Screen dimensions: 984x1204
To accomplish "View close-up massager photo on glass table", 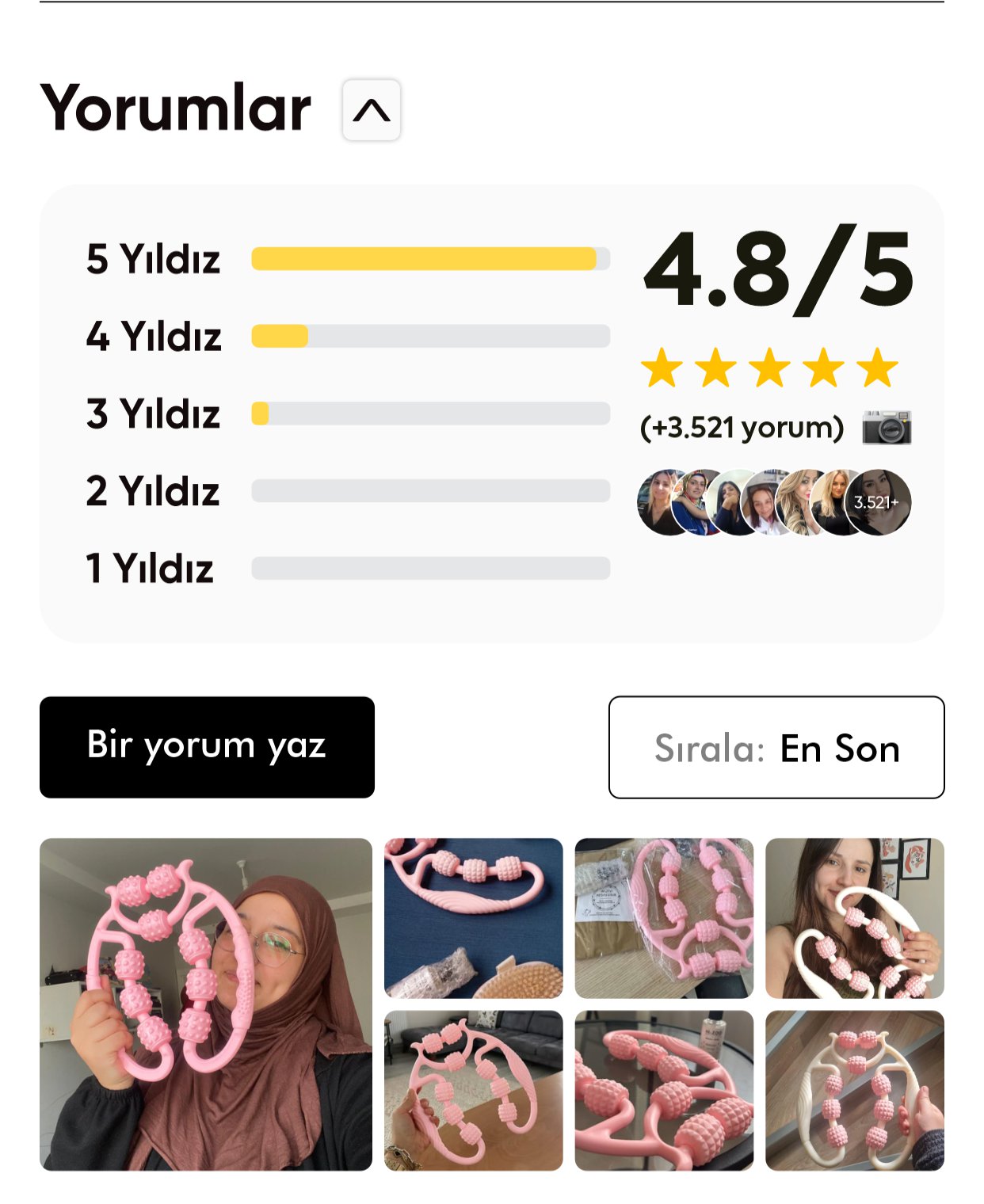I will point(664,1090).
